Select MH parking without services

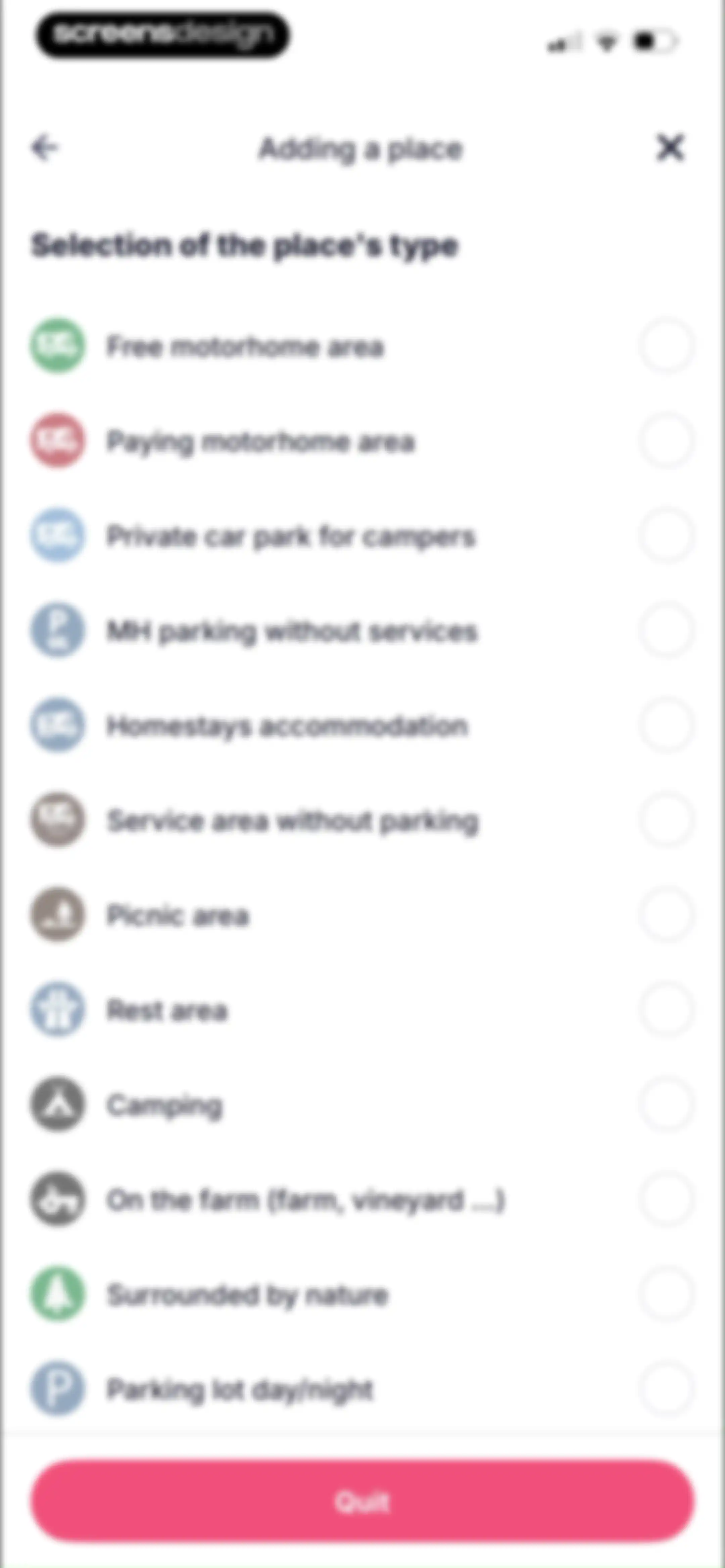pos(362,631)
